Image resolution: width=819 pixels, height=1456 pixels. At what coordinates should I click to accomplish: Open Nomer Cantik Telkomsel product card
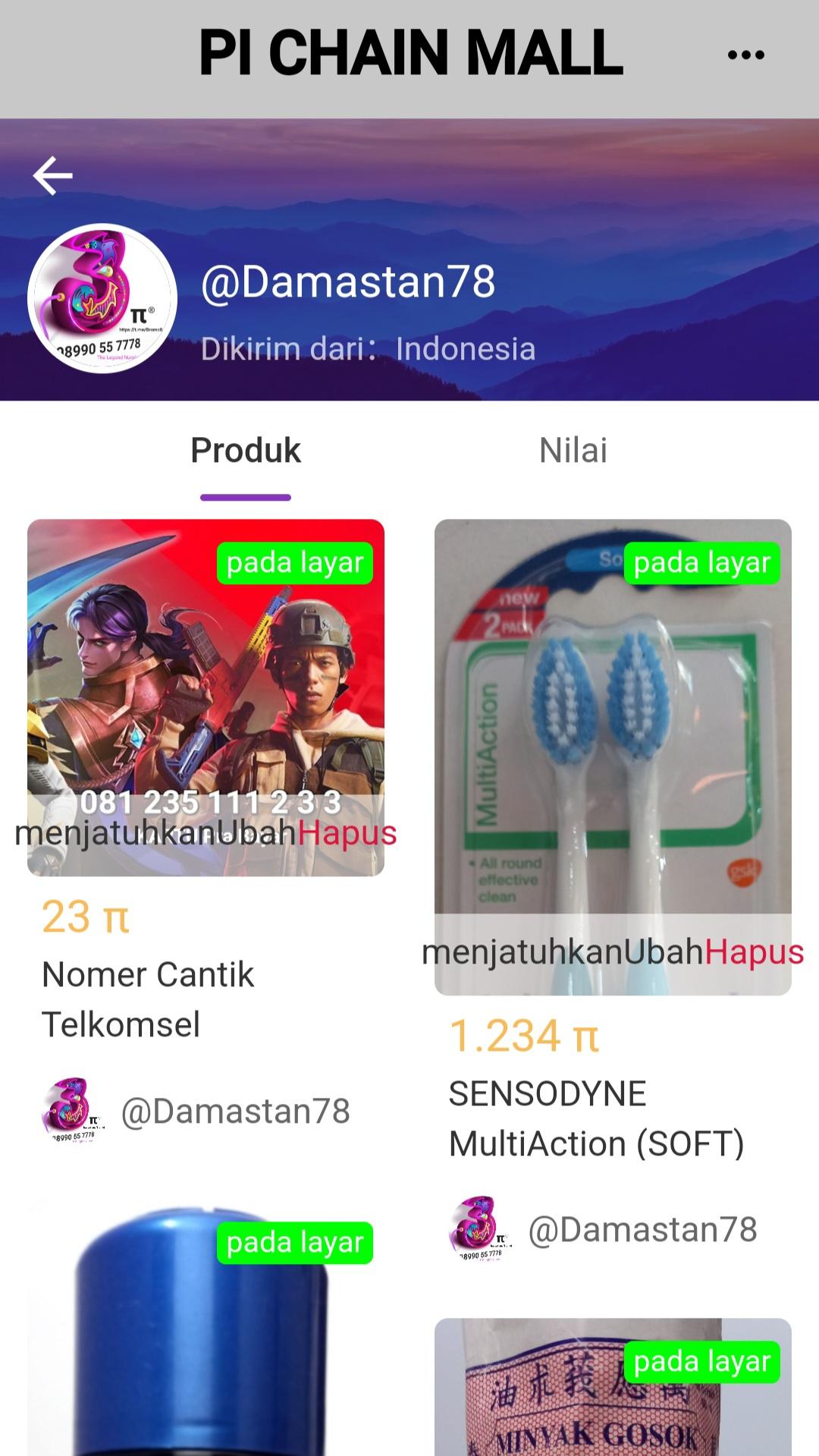click(206, 683)
